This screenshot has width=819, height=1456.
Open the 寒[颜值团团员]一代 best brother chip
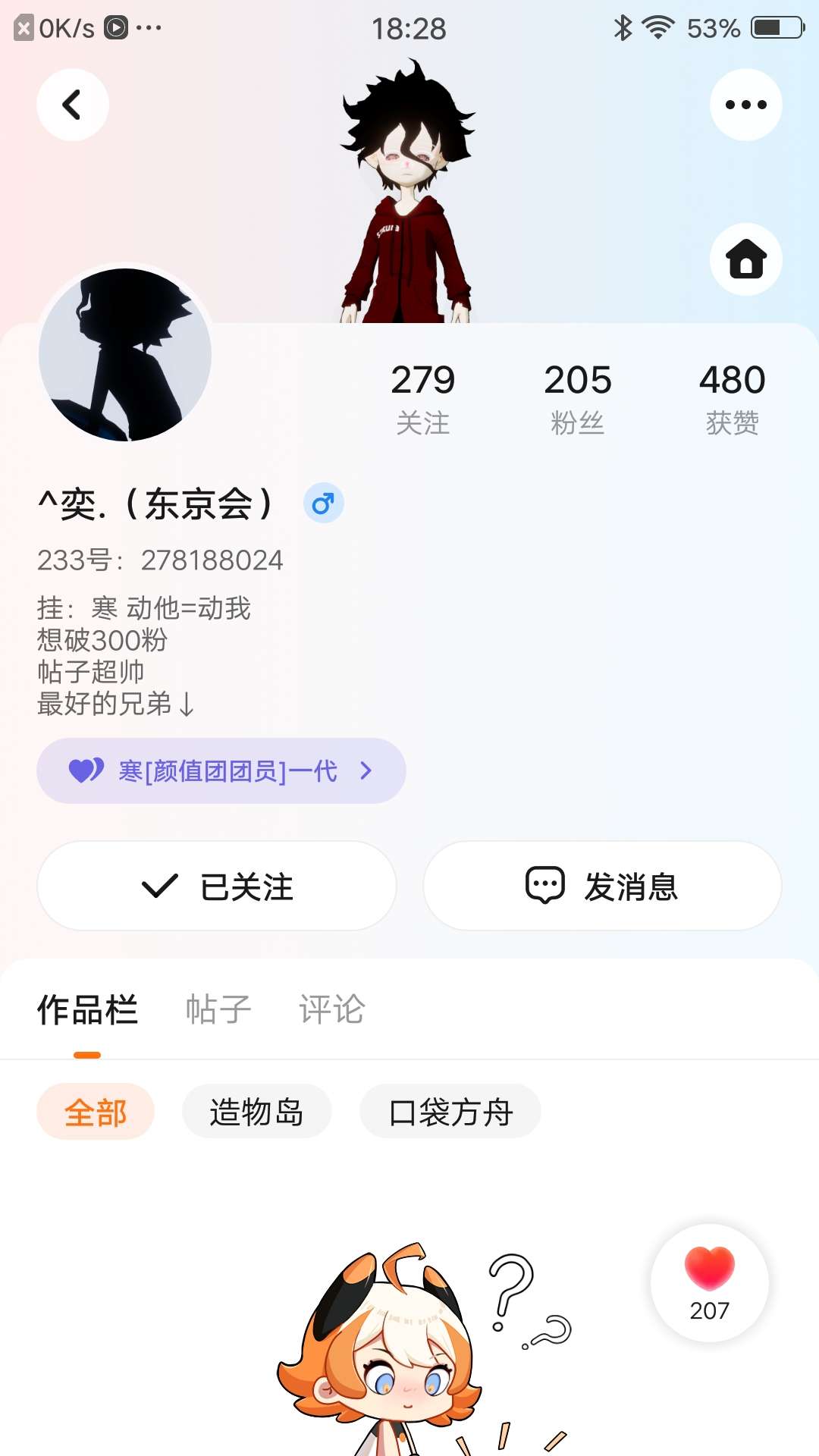tap(221, 770)
